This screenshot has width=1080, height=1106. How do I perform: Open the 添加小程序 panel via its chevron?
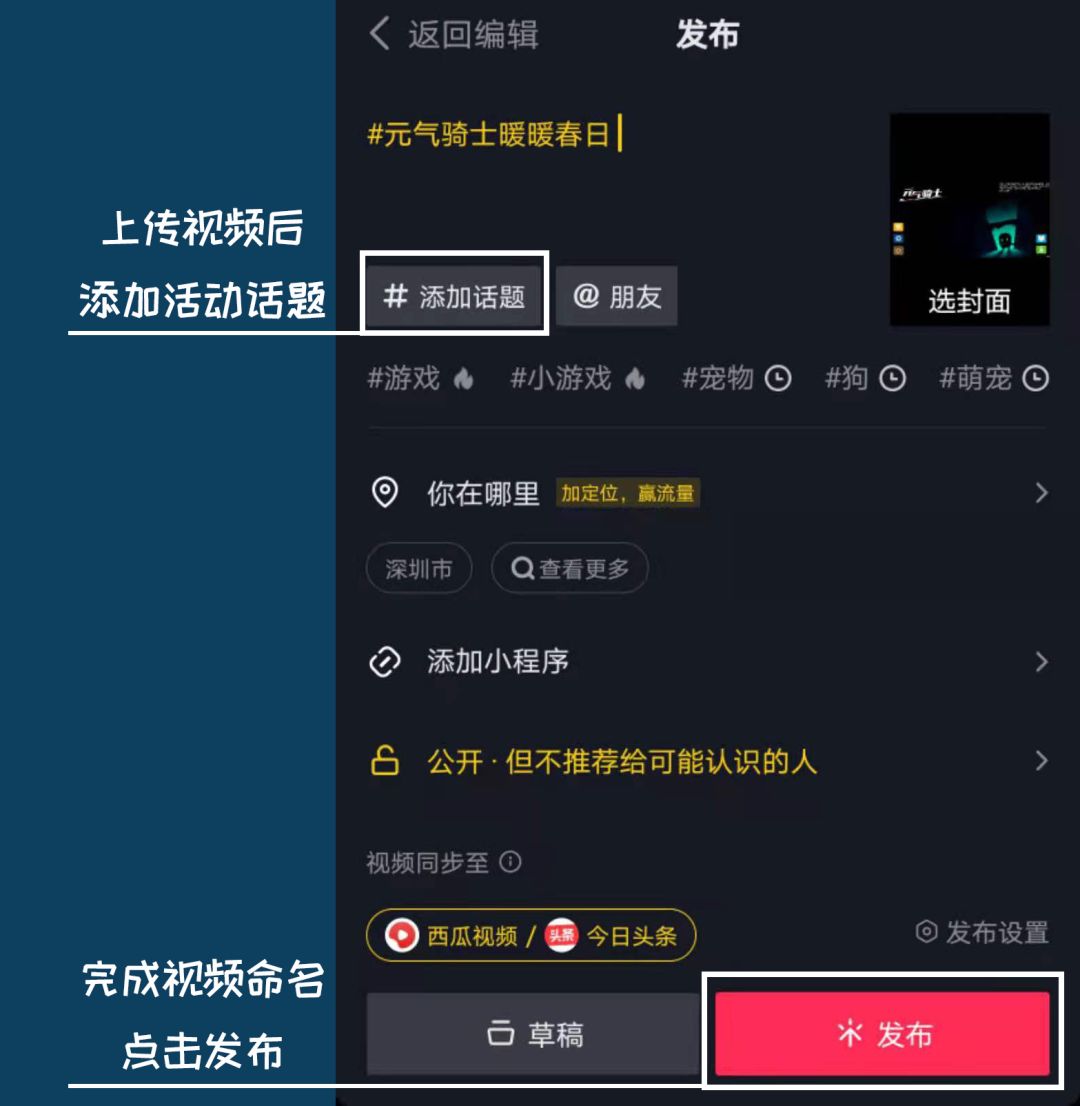[x=1043, y=660]
